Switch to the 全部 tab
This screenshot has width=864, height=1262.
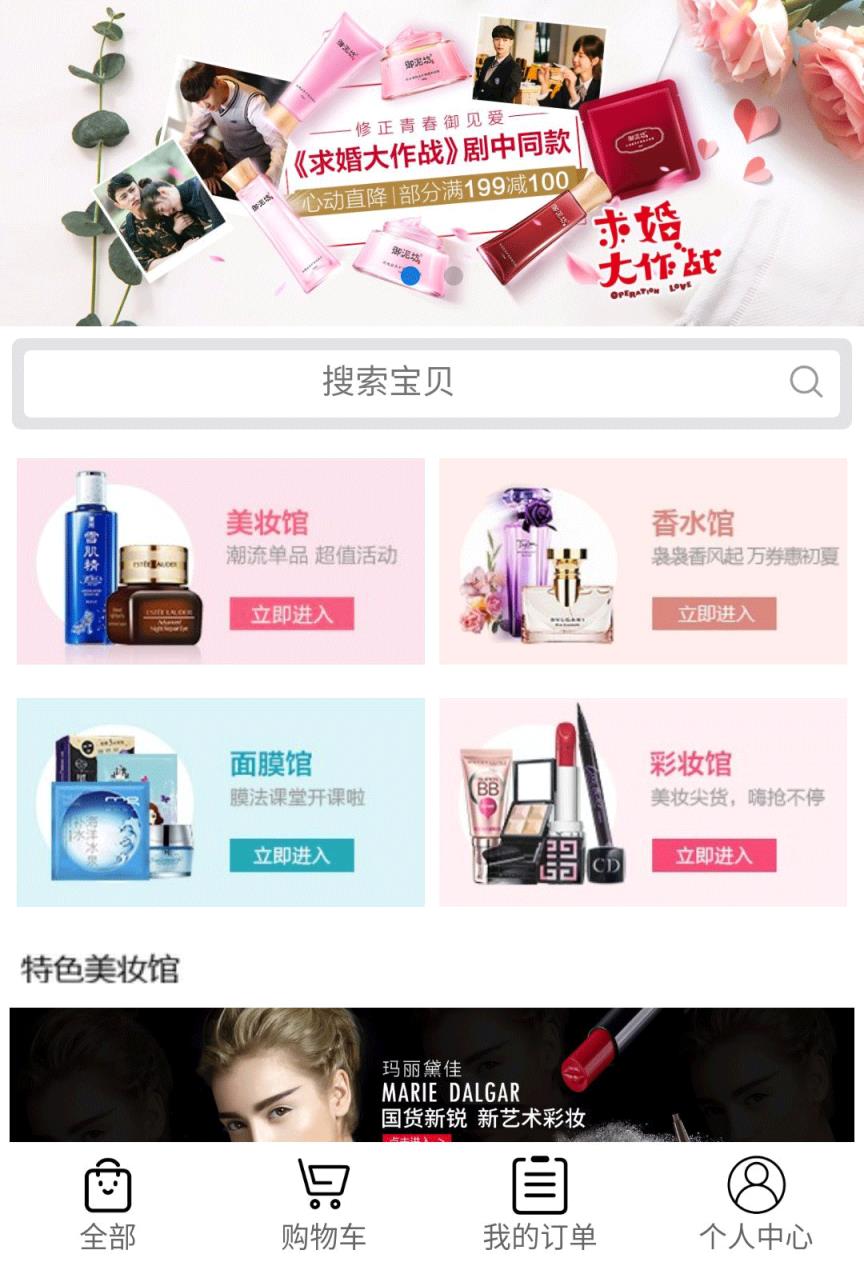pyautogui.click(x=108, y=1205)
